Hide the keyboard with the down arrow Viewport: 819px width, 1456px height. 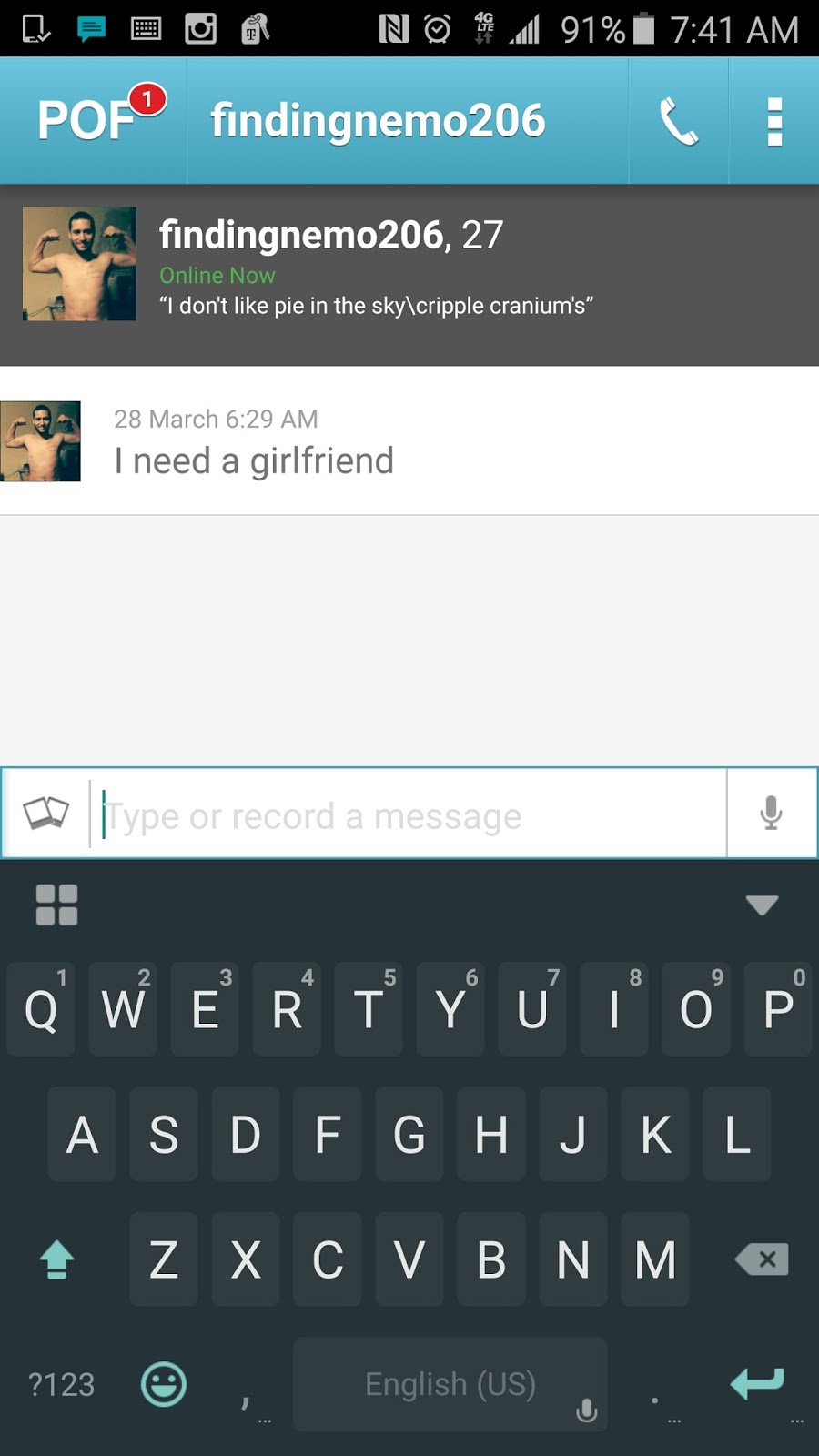pos(762,905)
